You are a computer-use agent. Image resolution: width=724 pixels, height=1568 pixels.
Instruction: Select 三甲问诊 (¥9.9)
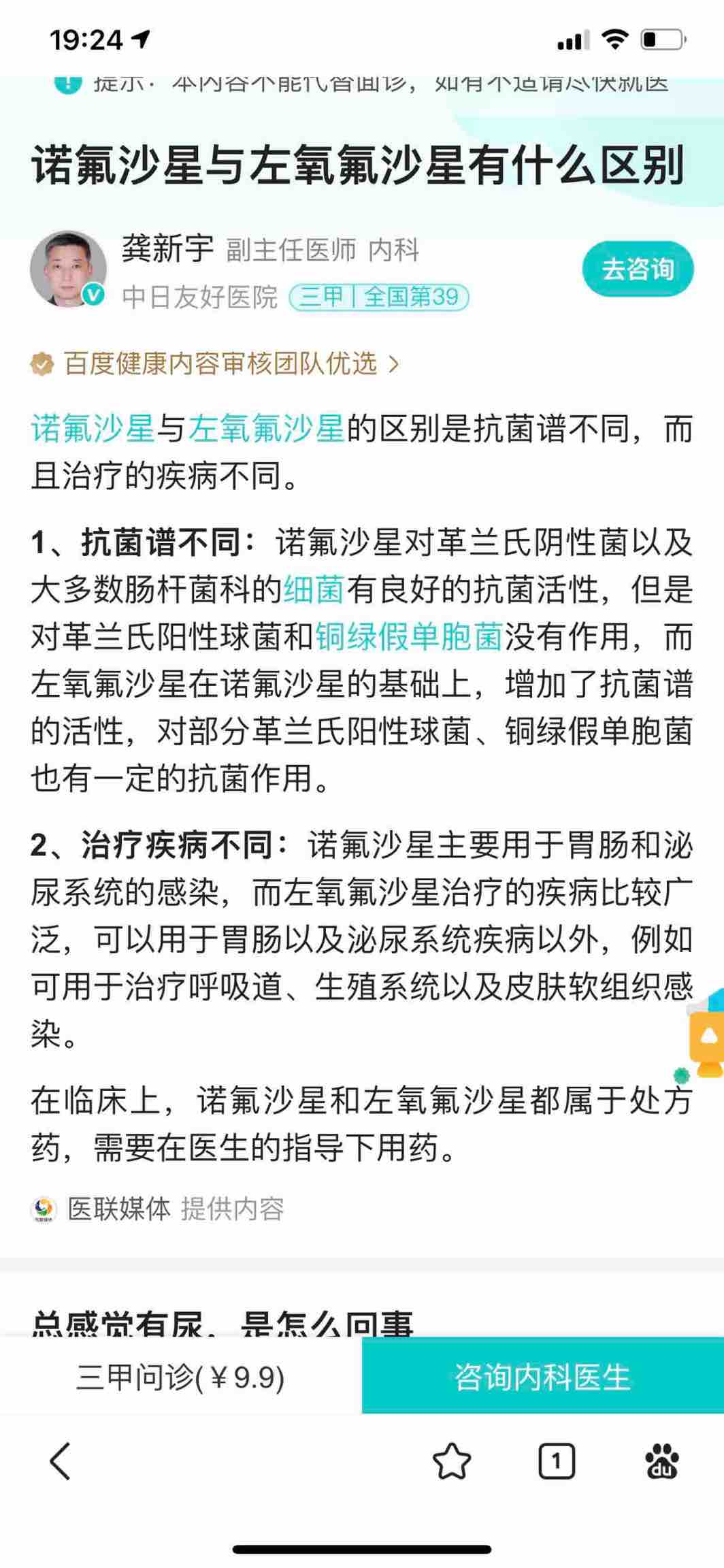180,1377
